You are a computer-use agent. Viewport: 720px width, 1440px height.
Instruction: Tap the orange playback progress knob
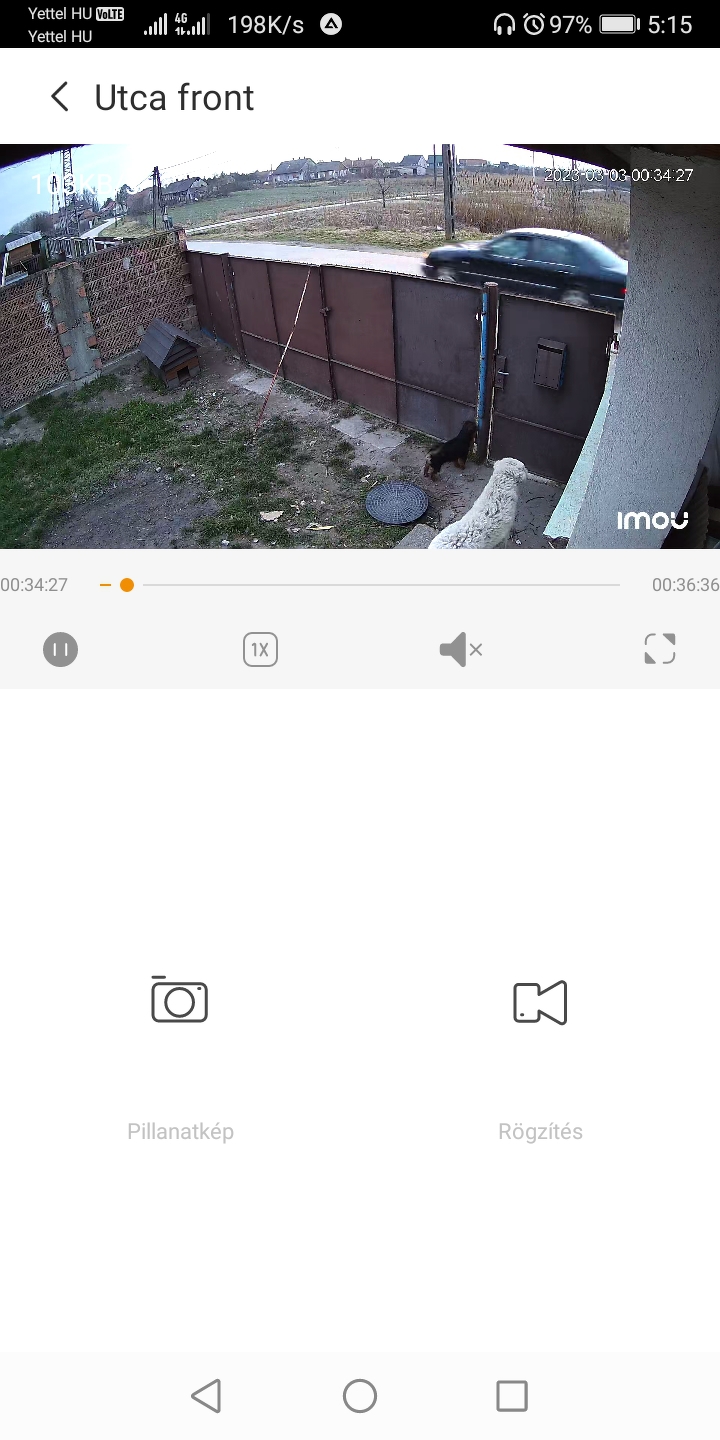point(127,585)
